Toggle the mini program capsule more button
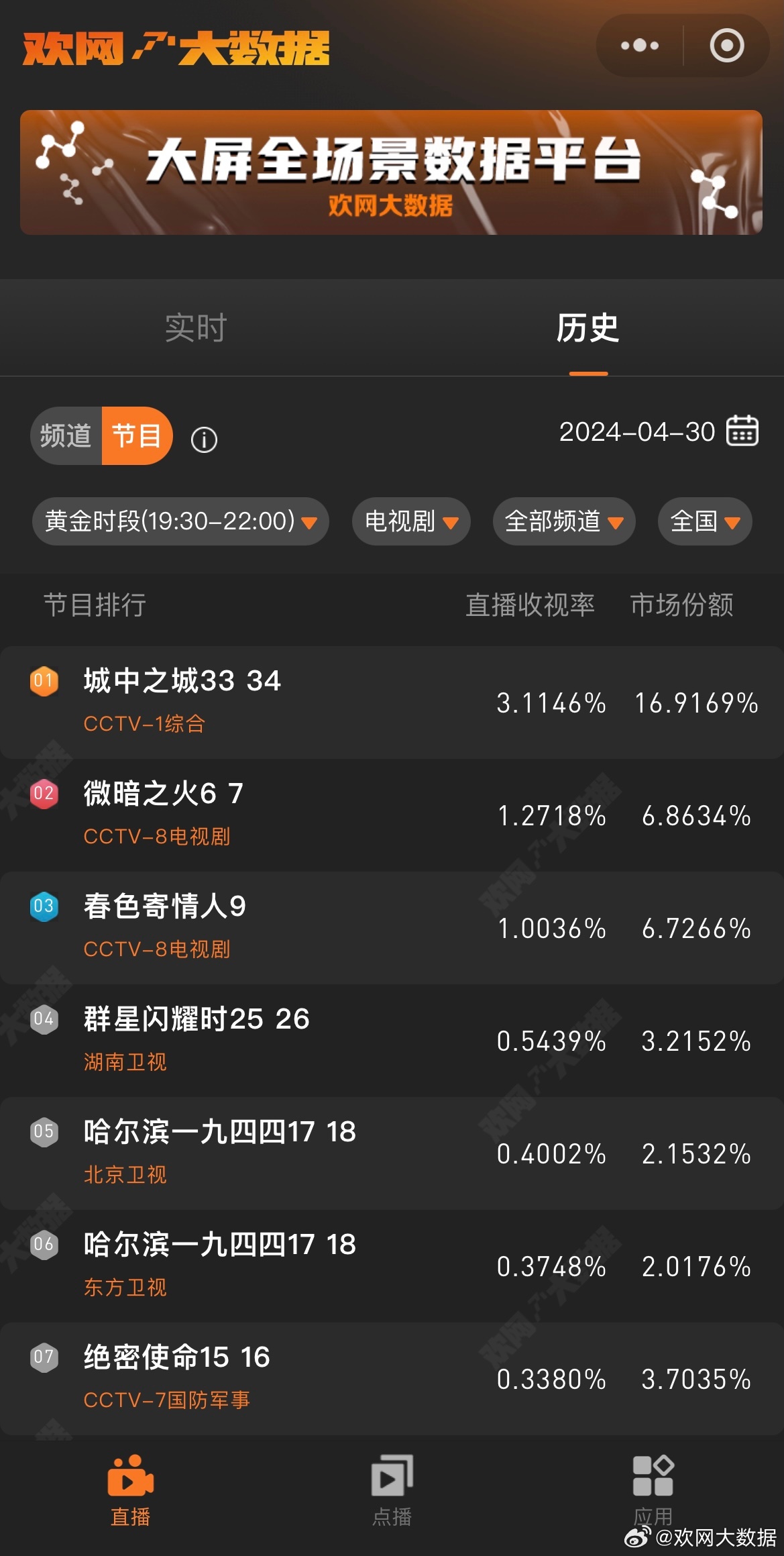Viewport: 784px width, 1556px height. click(639, 46)
